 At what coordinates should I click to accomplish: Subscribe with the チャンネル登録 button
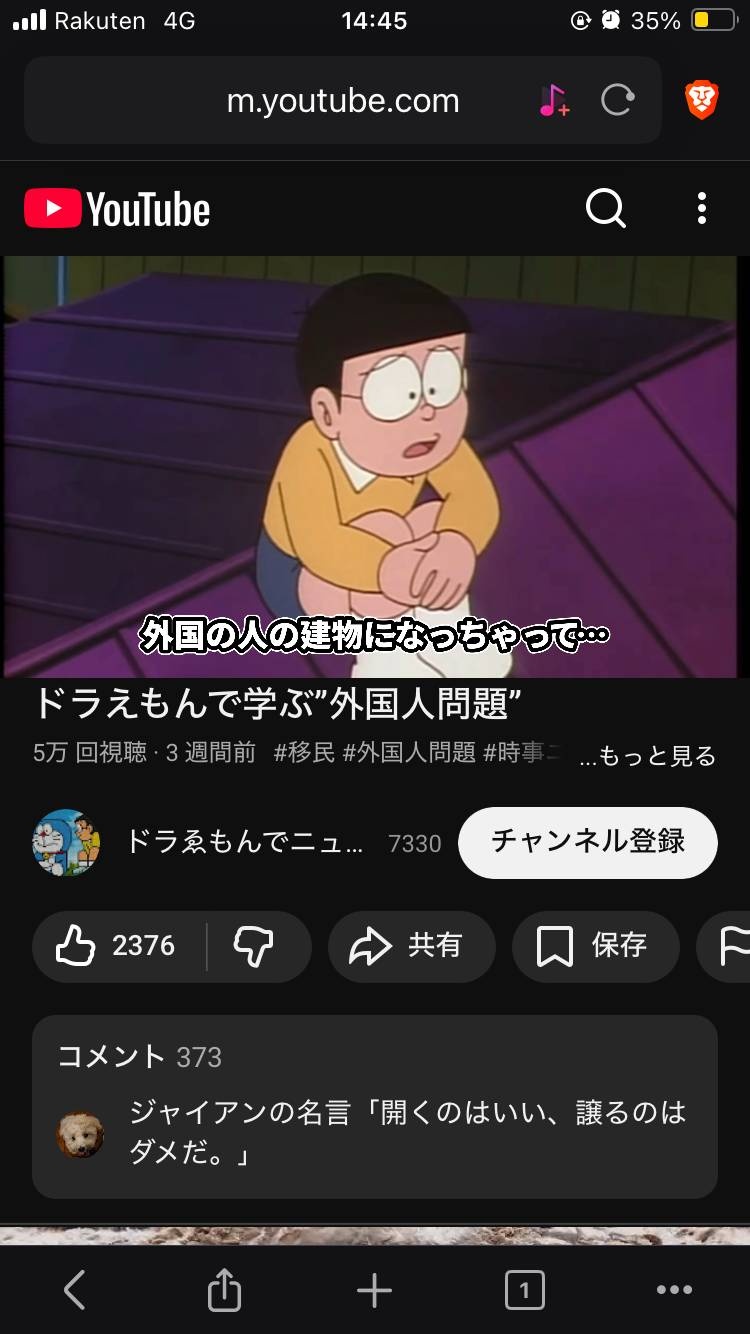click(586, 842)
